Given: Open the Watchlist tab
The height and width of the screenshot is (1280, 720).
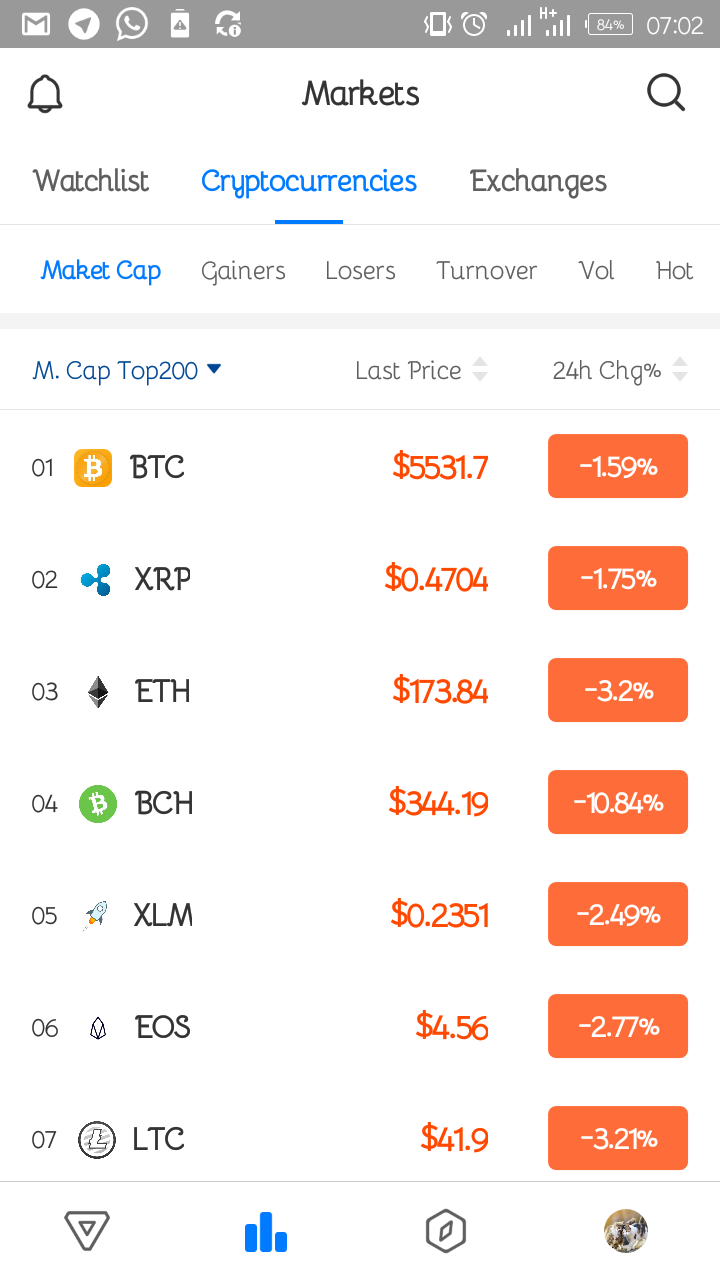Looking at the screenshot, I should point(90,181).
